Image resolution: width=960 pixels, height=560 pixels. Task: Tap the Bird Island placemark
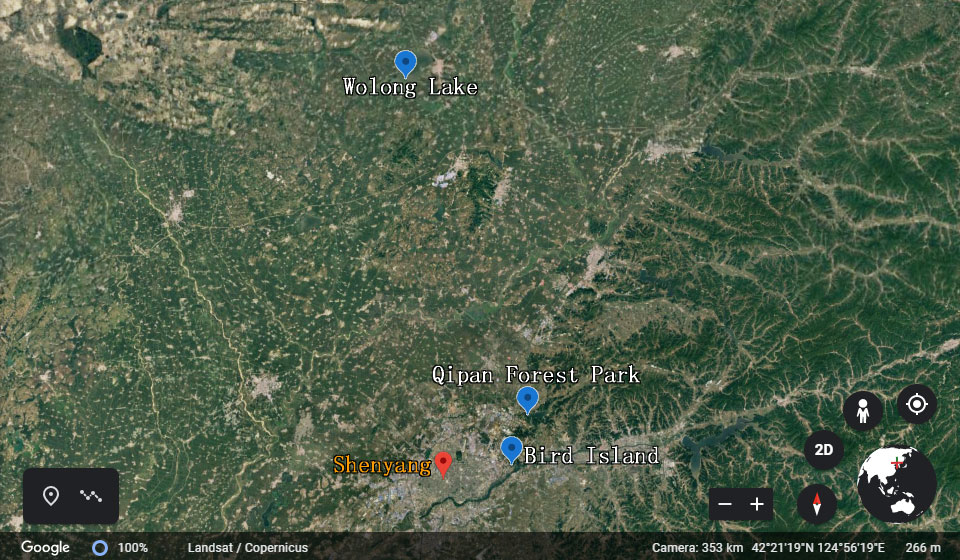click(511, 449)
